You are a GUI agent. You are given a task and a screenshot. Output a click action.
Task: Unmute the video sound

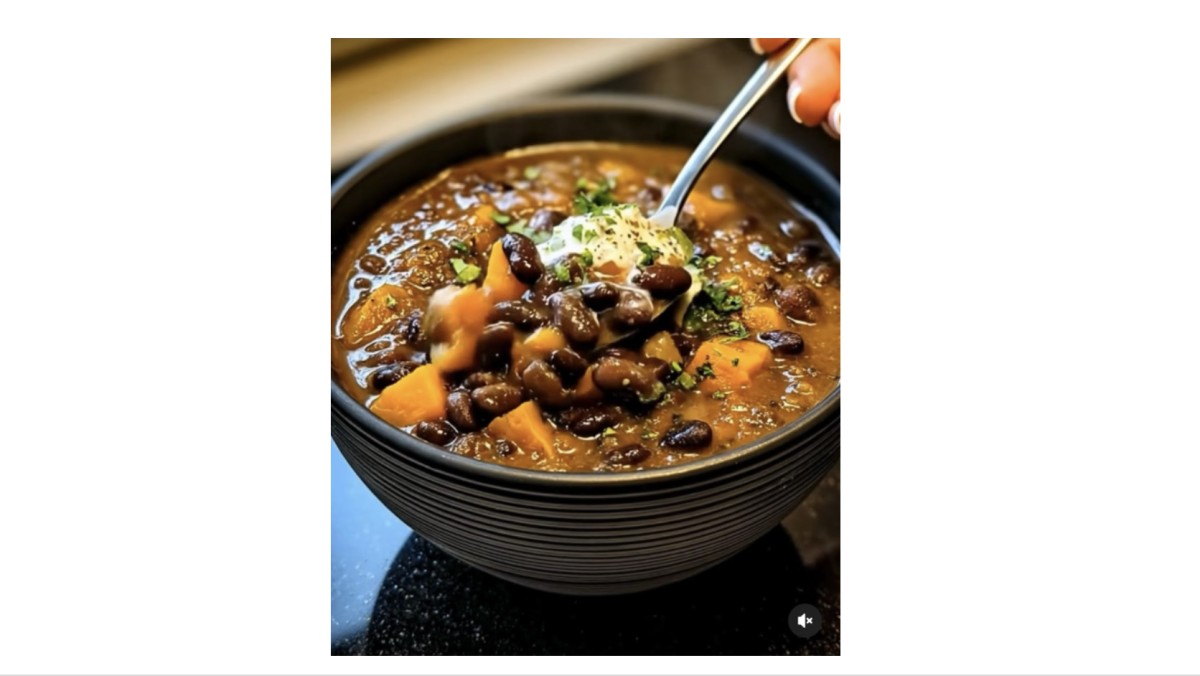click(x=805, y=620)
